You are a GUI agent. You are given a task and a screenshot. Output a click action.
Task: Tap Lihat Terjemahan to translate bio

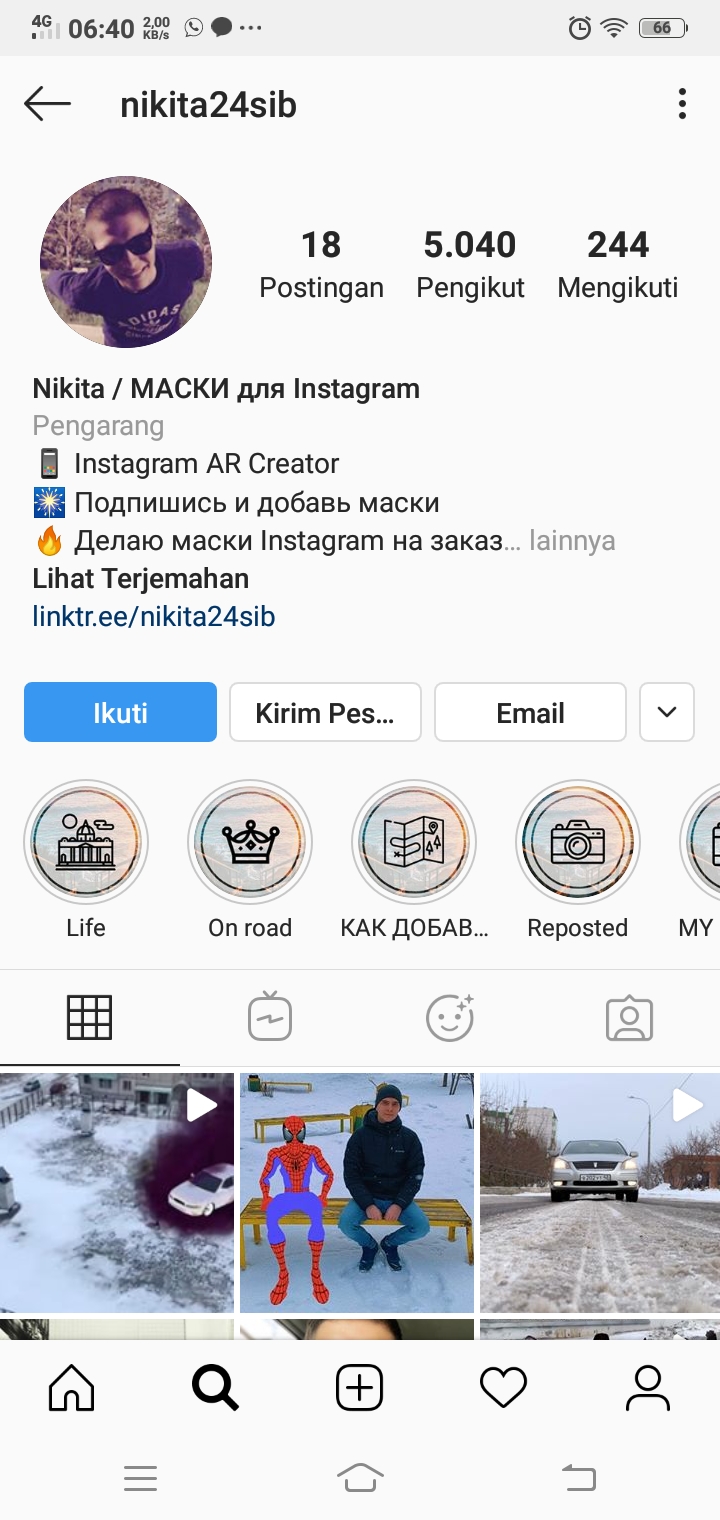tap(141, 579)
